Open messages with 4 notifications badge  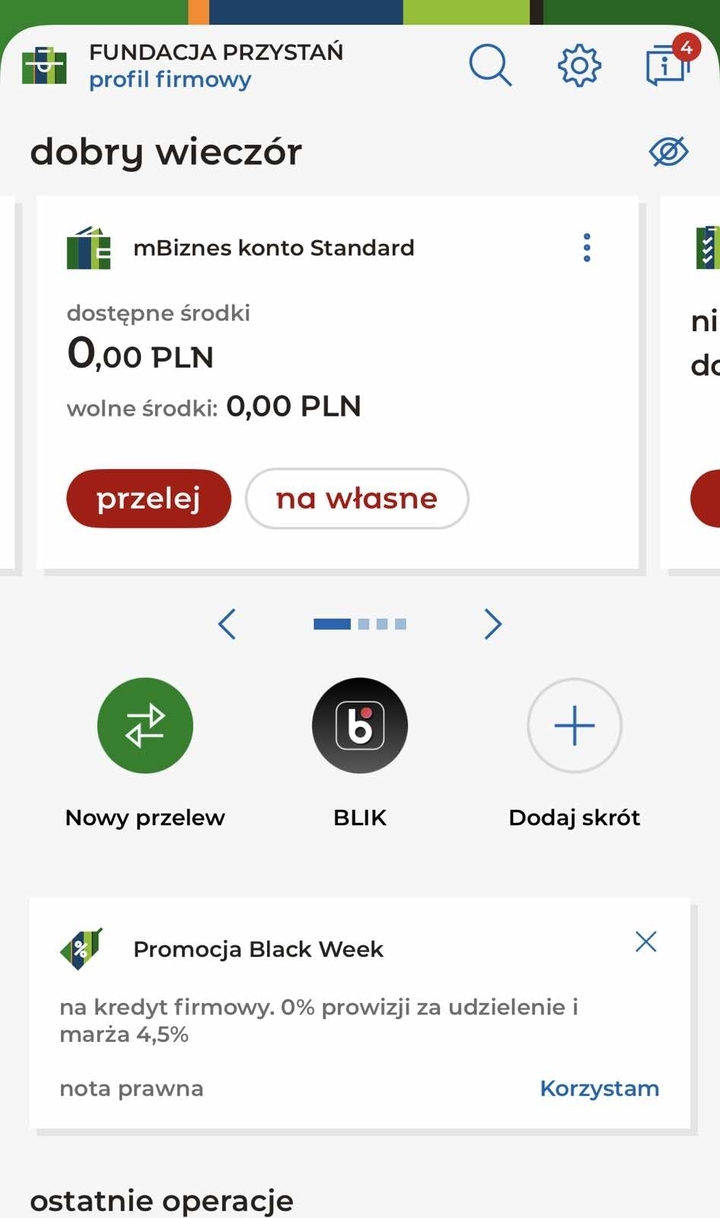(667, 65)
